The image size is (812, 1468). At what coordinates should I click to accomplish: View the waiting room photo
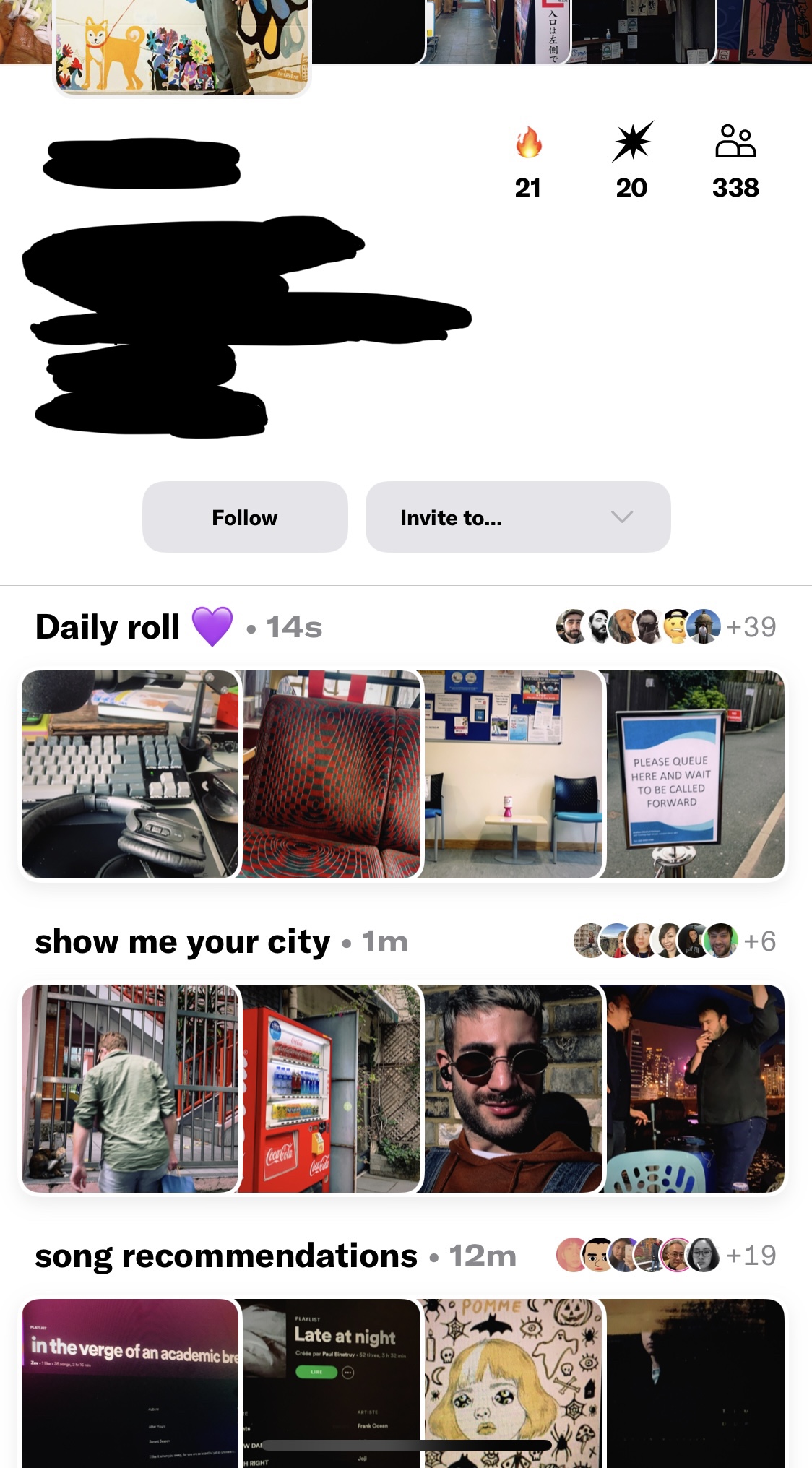[x=513, y=774]
